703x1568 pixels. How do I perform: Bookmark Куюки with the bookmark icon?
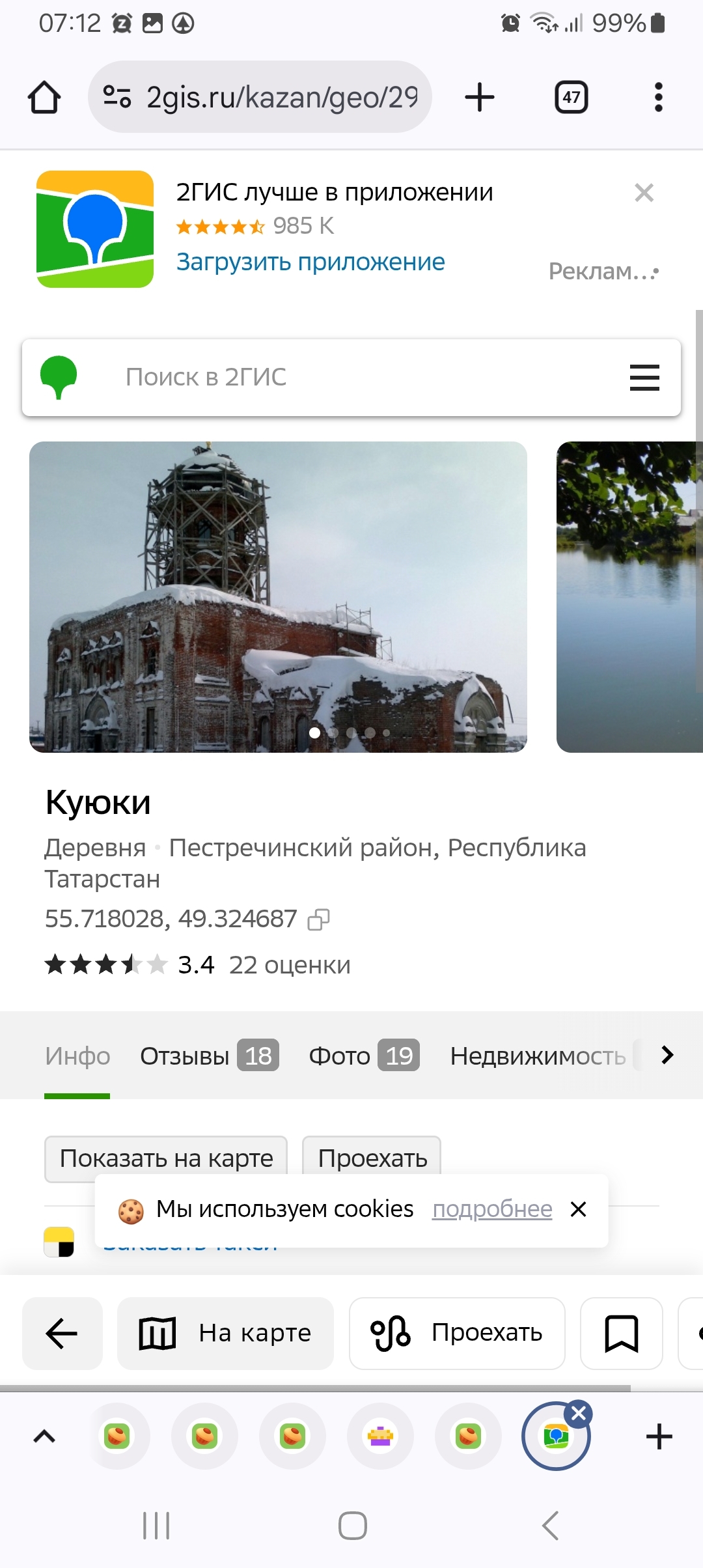click(x=622, y=1333)
